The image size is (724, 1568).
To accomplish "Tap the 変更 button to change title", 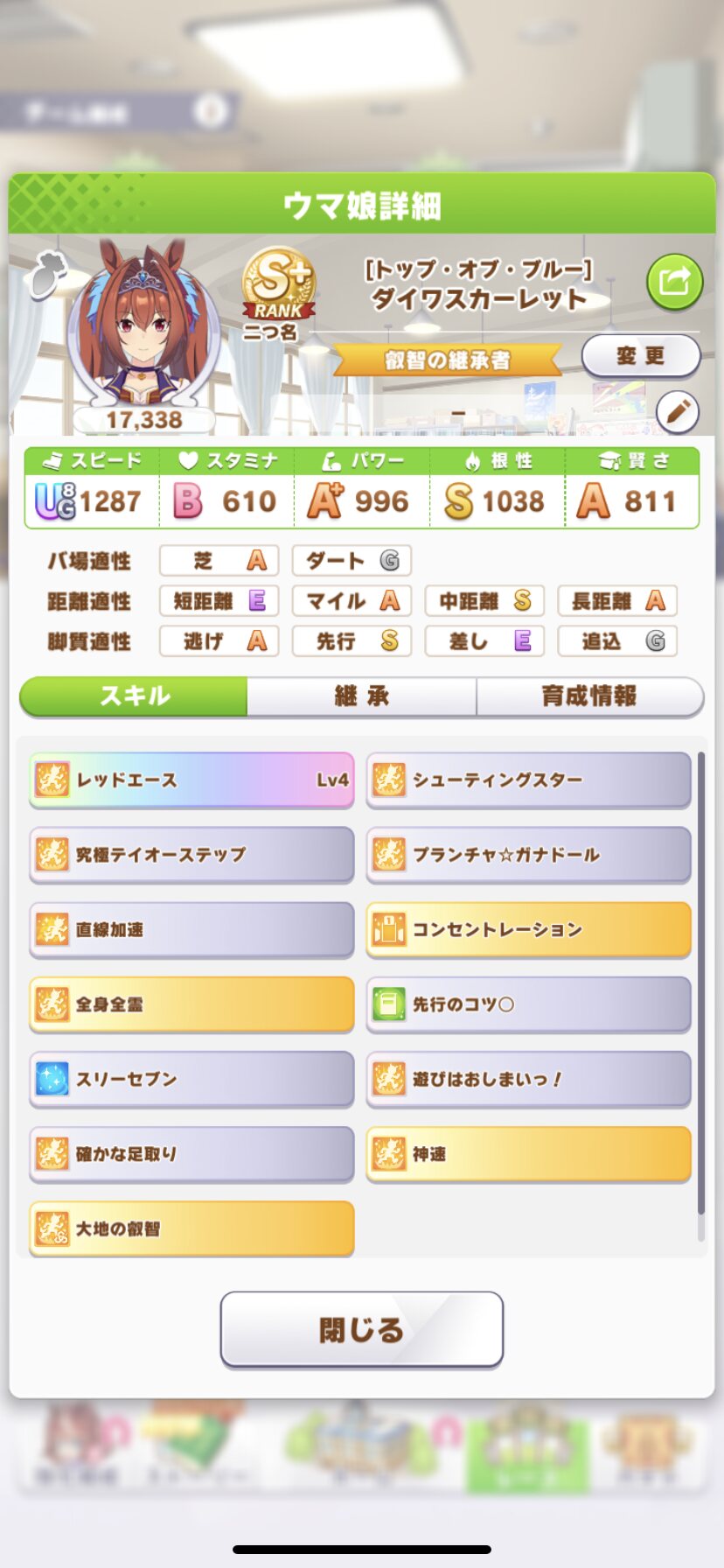I will pyautogui.click(x=640, y=355).
